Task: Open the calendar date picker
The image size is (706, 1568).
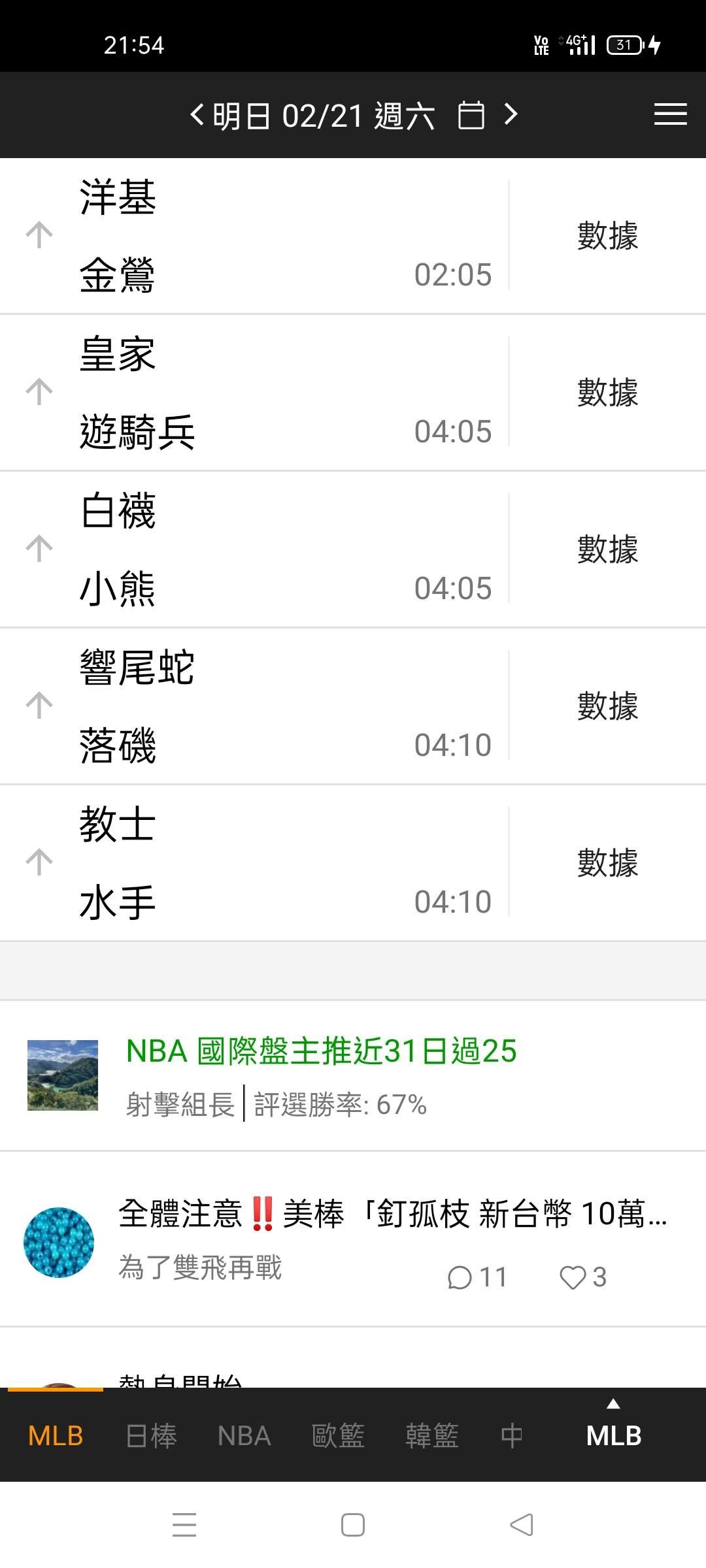Action: coord(471,116)
